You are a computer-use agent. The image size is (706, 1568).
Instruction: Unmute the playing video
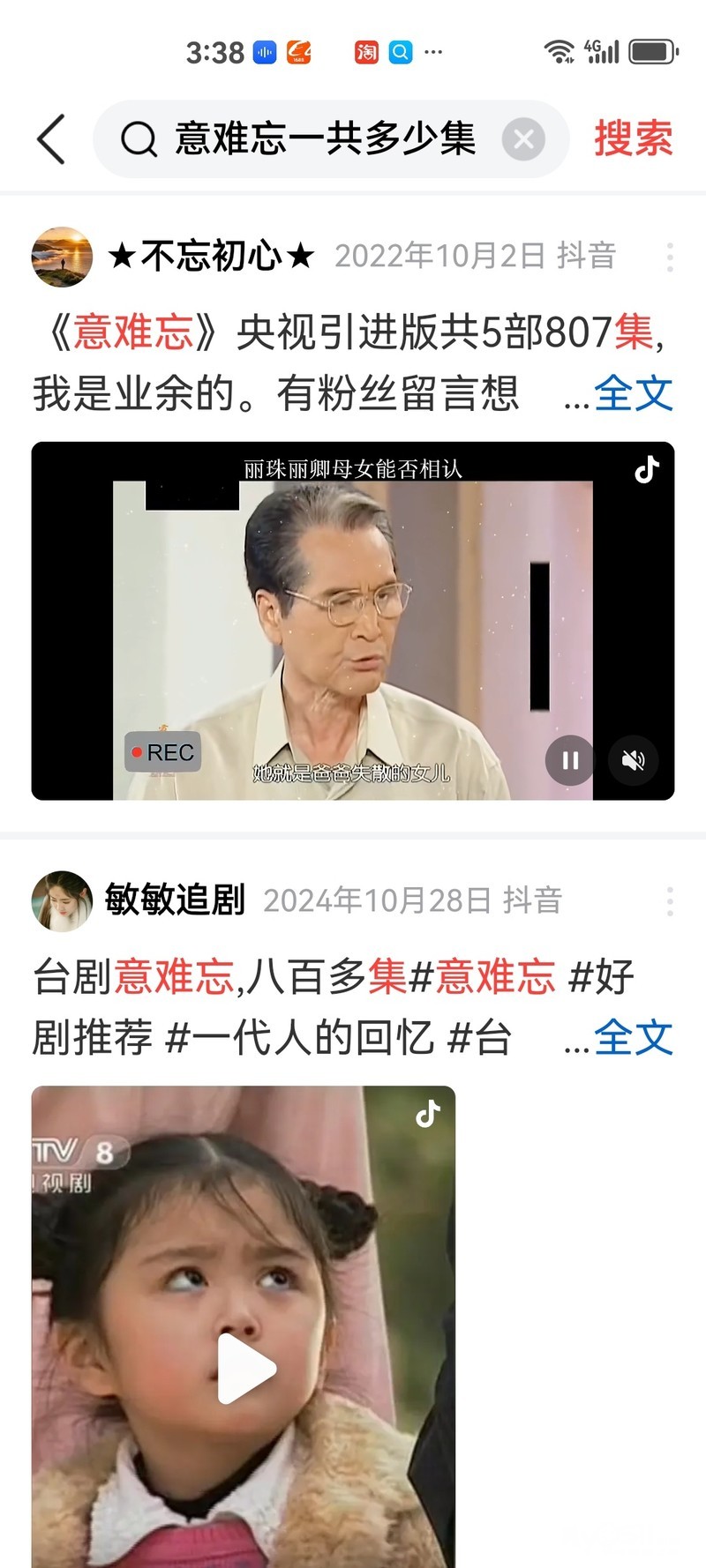633,760
